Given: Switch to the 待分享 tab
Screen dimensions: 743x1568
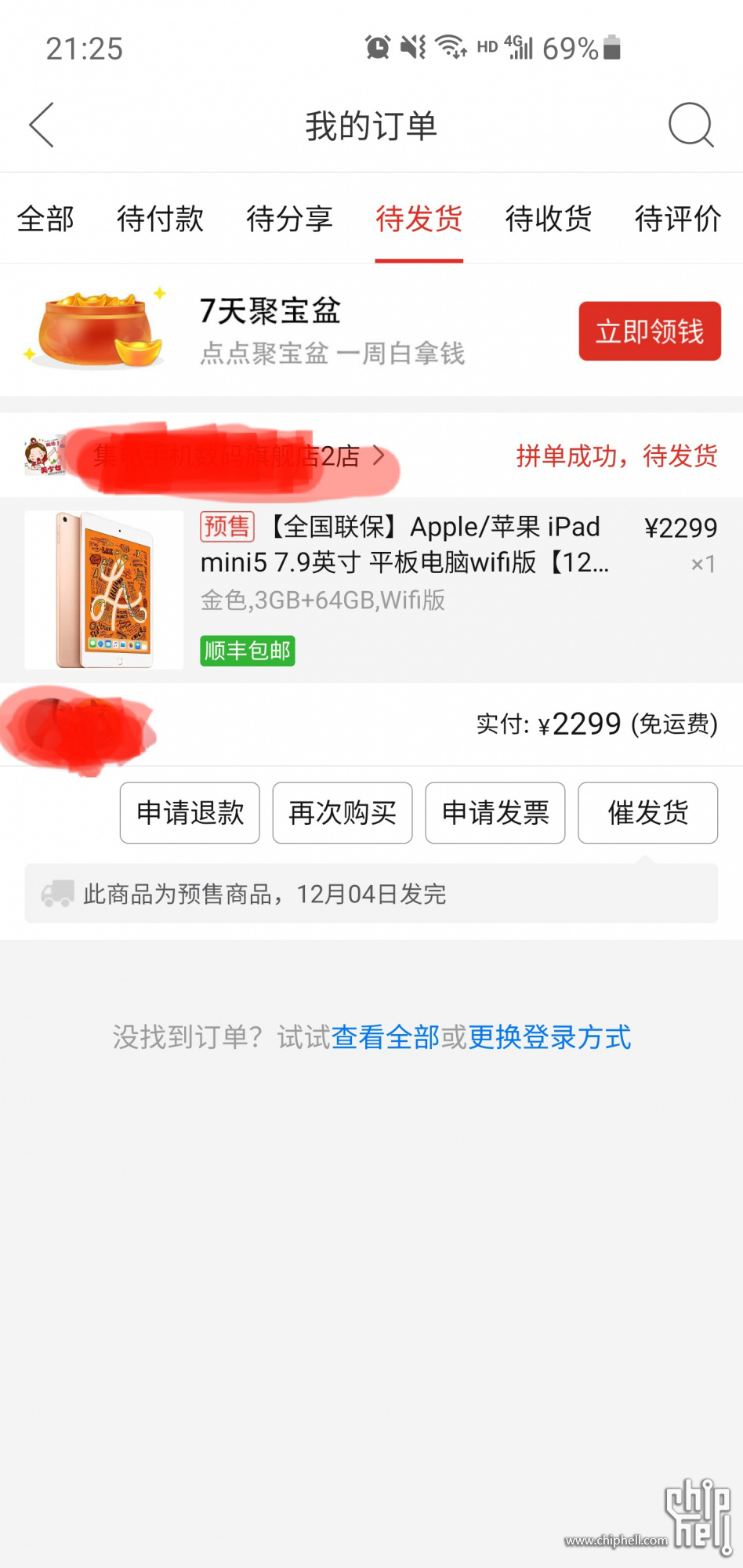Looking at the screenshot, I should 289,219.
